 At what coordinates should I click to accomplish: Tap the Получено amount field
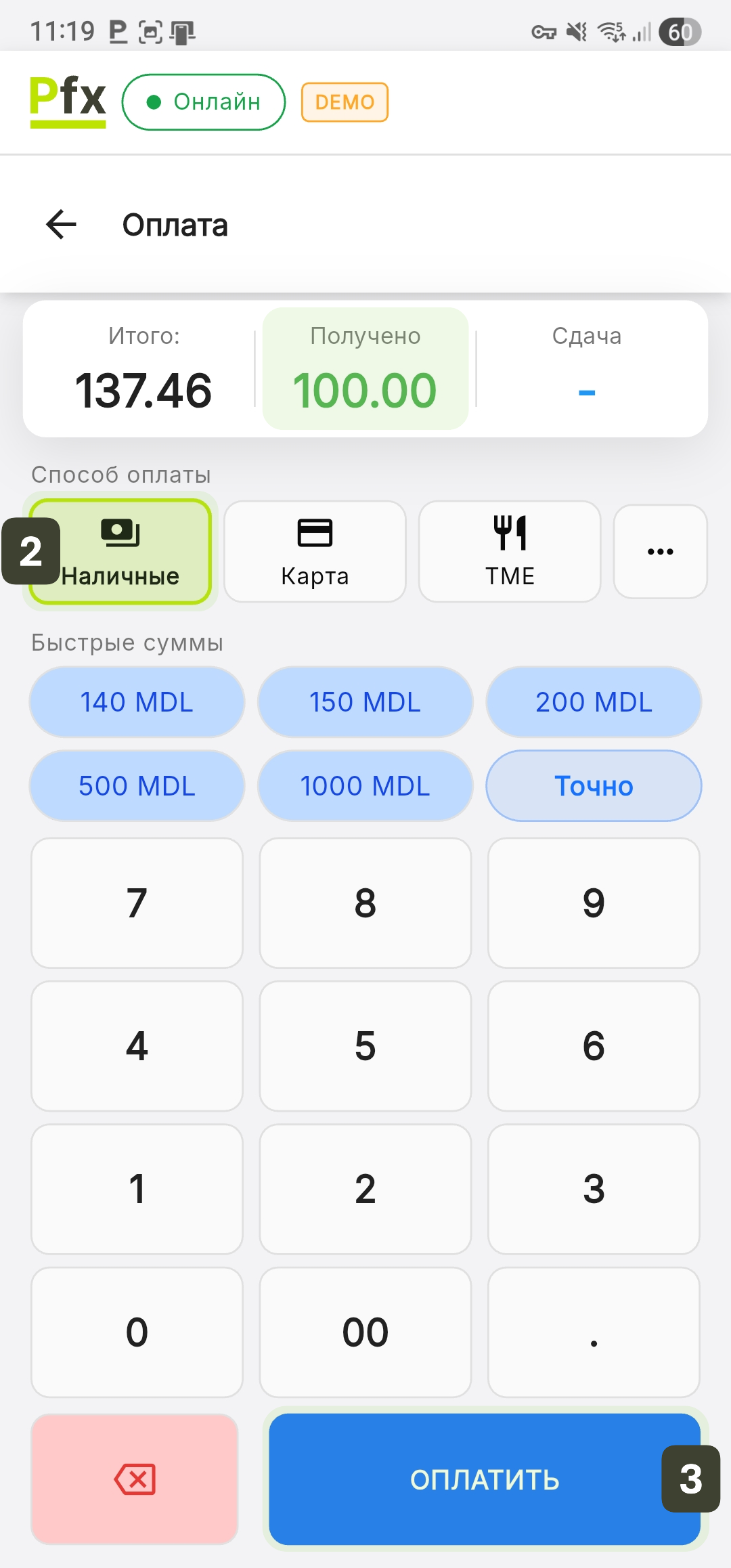click(365, 369)
